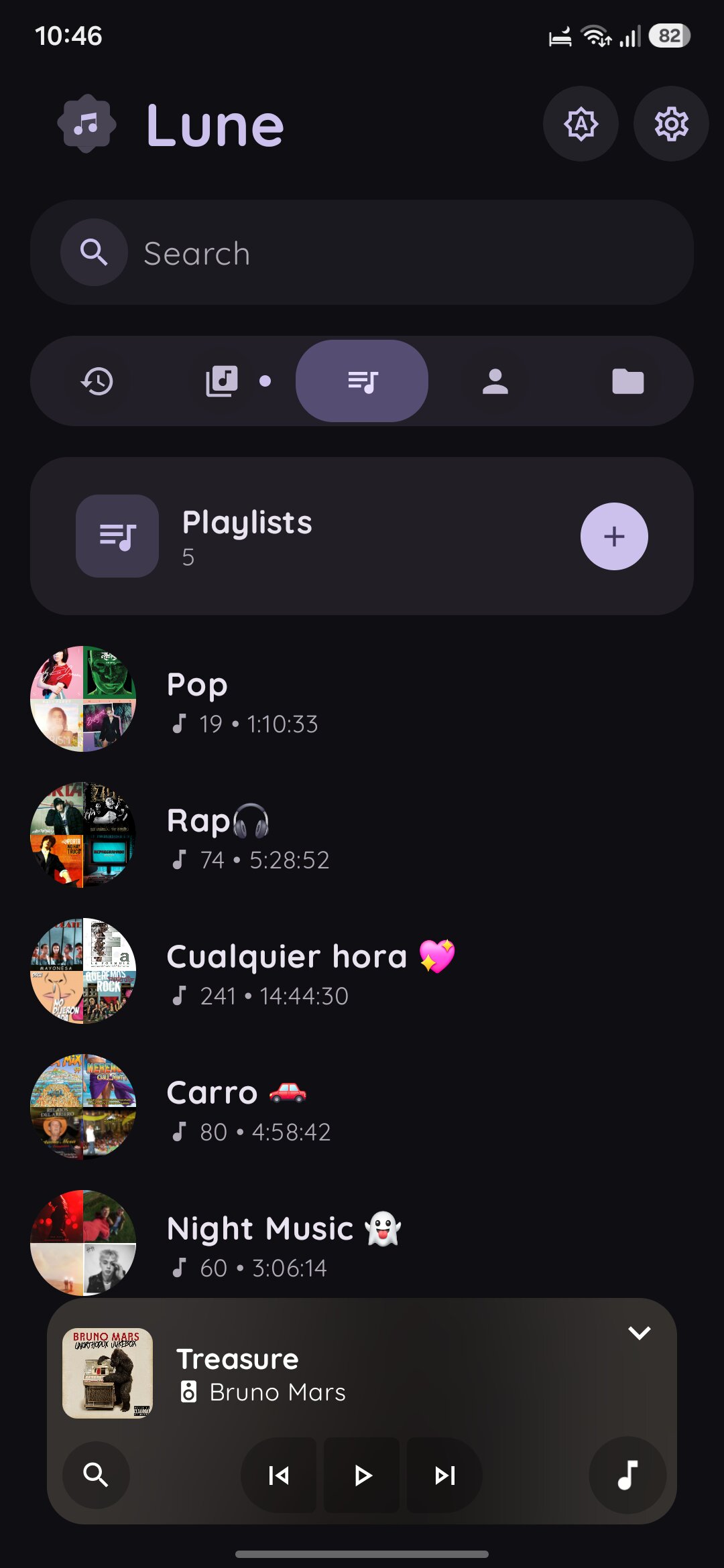Play Treasure by Bruno Mars

coord(362,1475)
